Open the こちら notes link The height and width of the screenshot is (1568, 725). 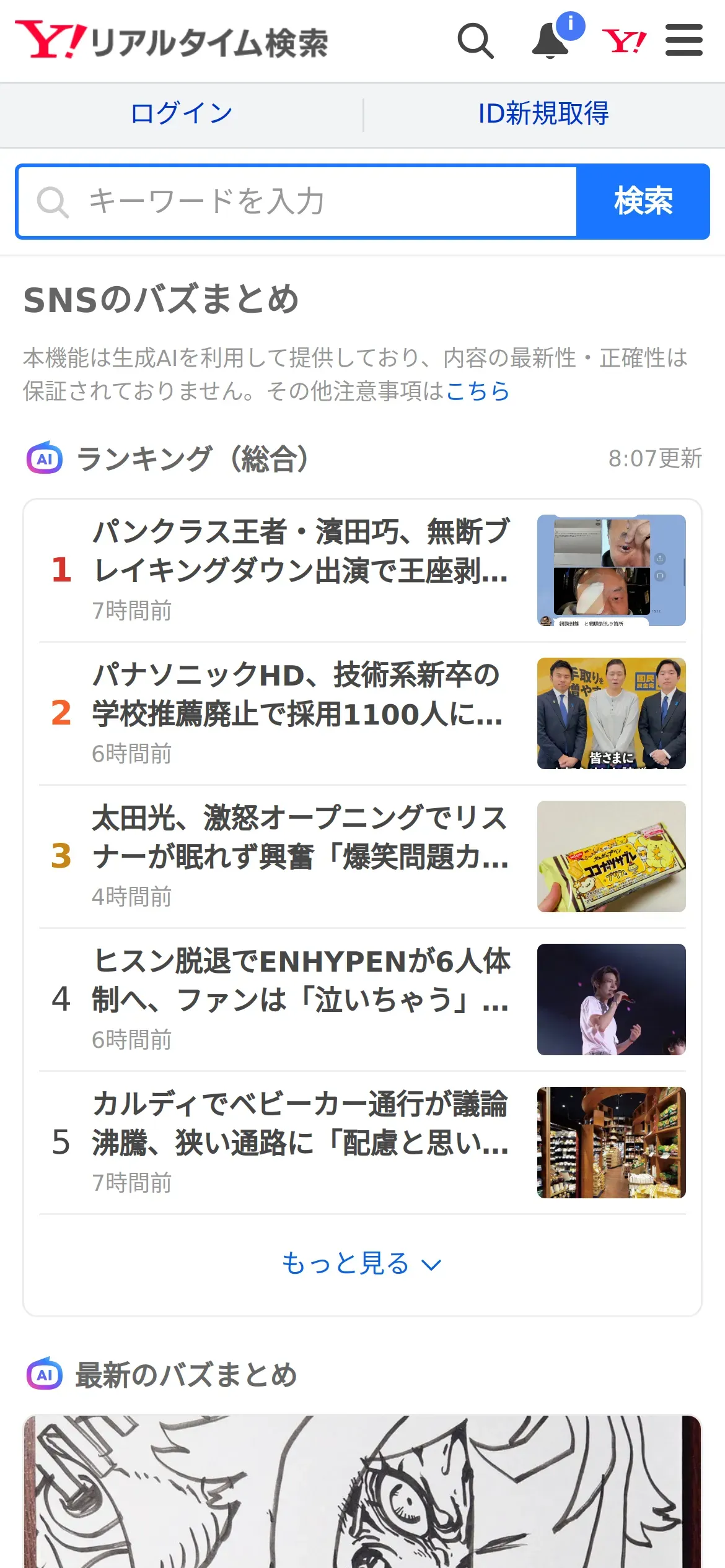478,391
